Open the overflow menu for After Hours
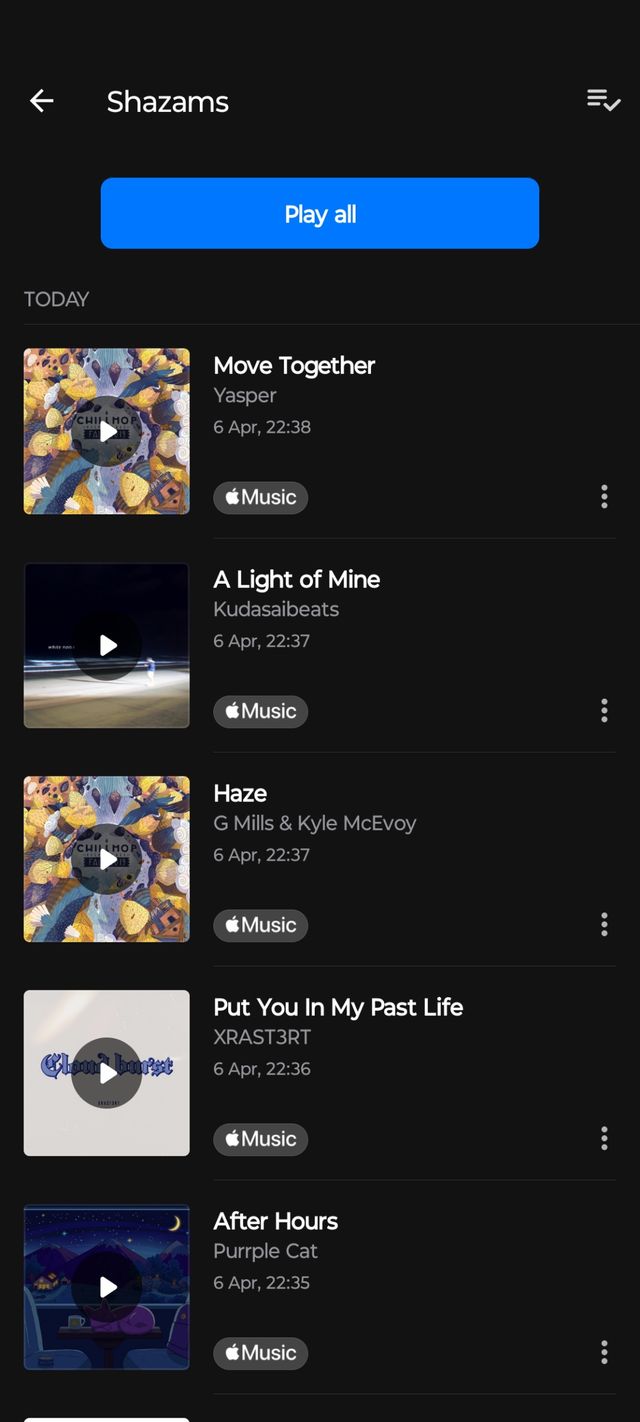Image resolution: width=640 pixels, height=1422 pixels. [x=604, y=1353]
